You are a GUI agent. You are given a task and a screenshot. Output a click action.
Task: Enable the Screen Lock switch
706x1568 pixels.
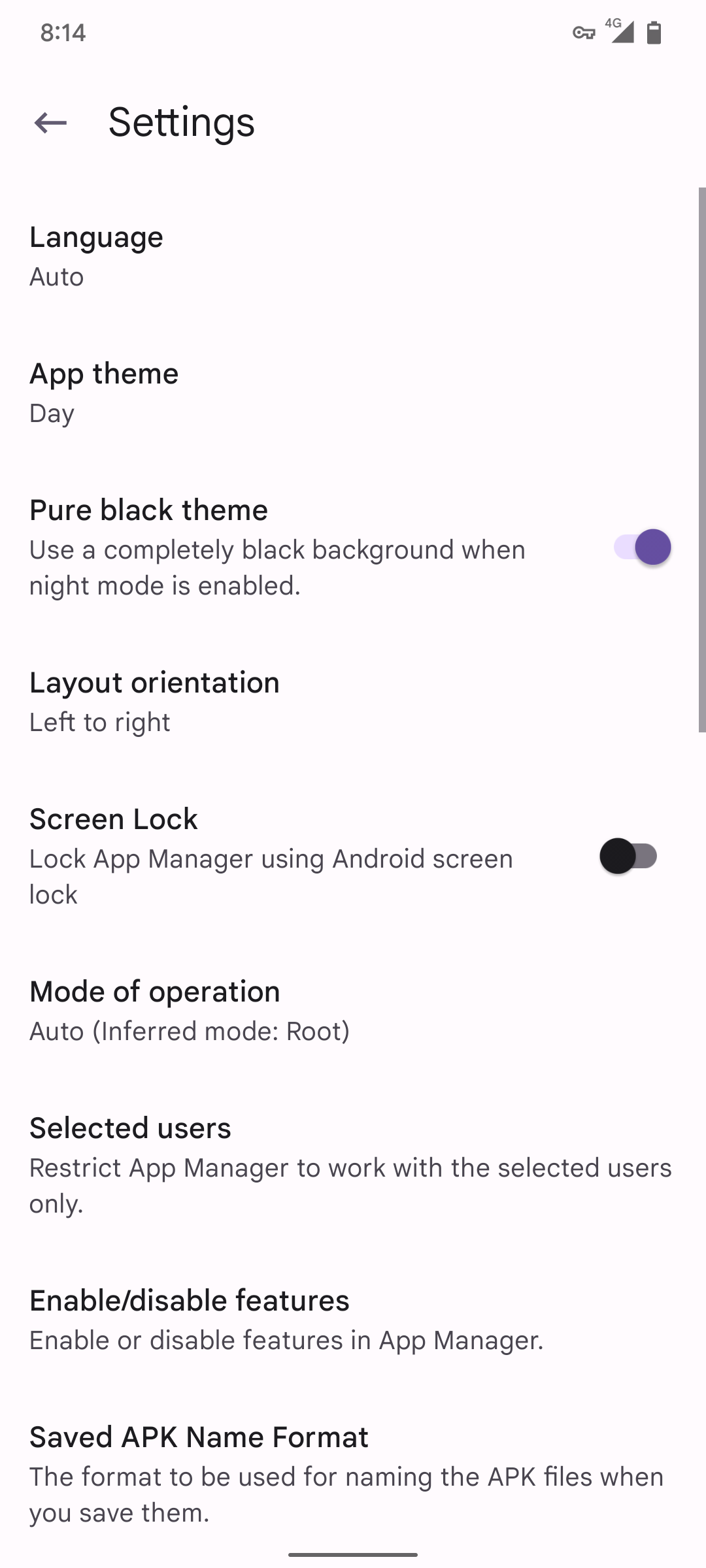coord(628,857)
